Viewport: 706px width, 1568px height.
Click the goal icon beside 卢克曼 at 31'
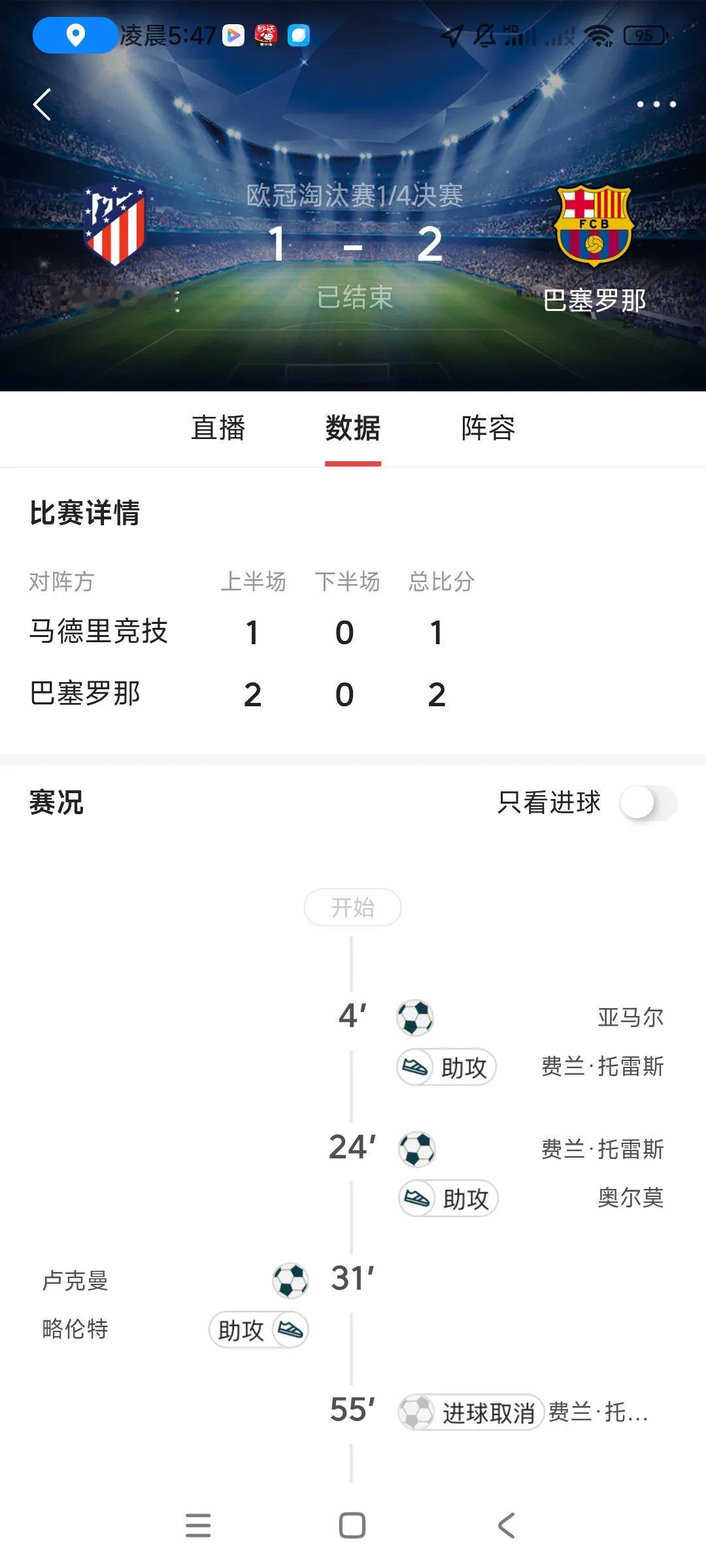[290, 1282]
